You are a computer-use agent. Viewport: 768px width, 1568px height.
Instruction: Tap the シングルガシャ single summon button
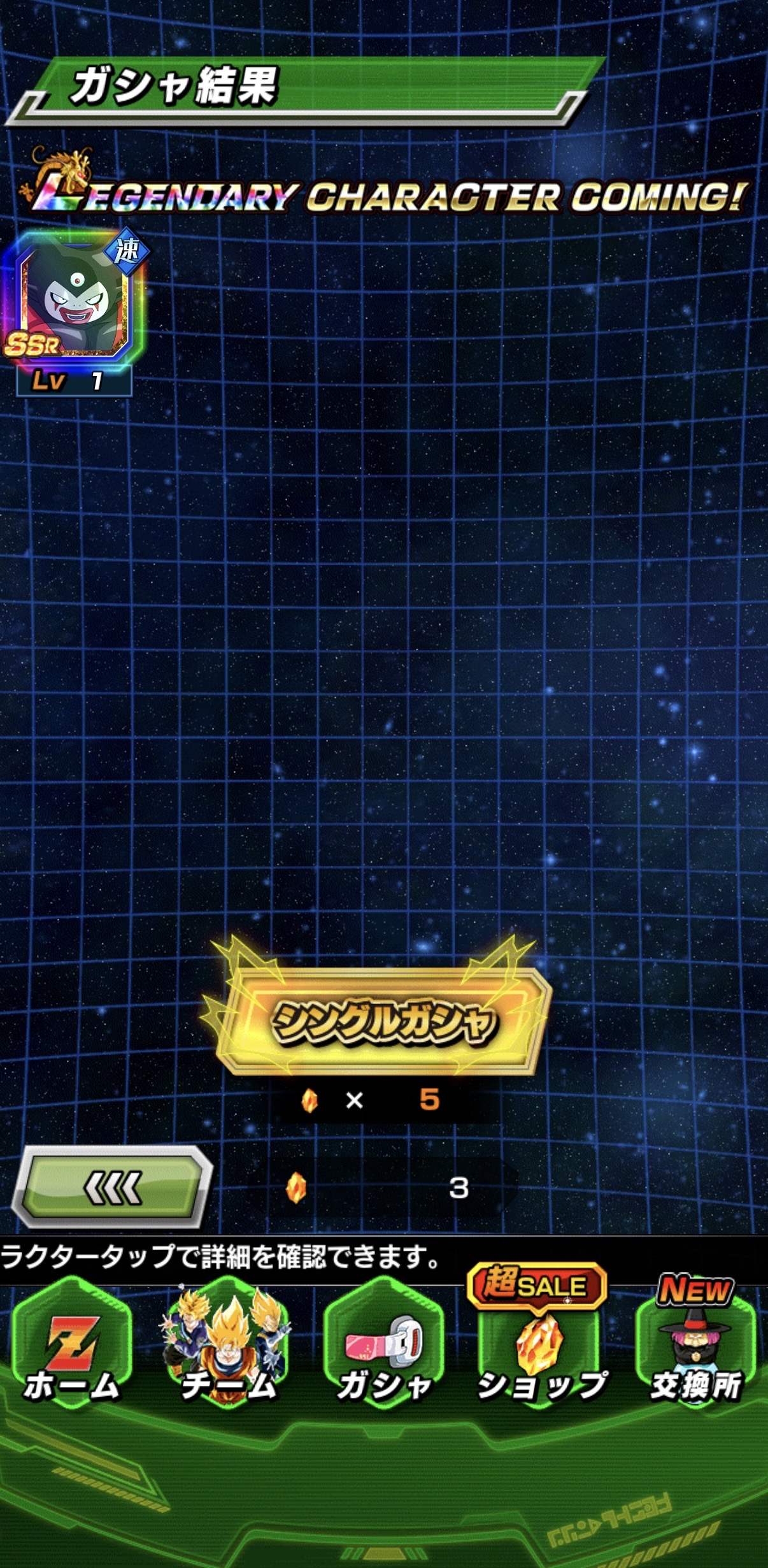point(383,1023)
